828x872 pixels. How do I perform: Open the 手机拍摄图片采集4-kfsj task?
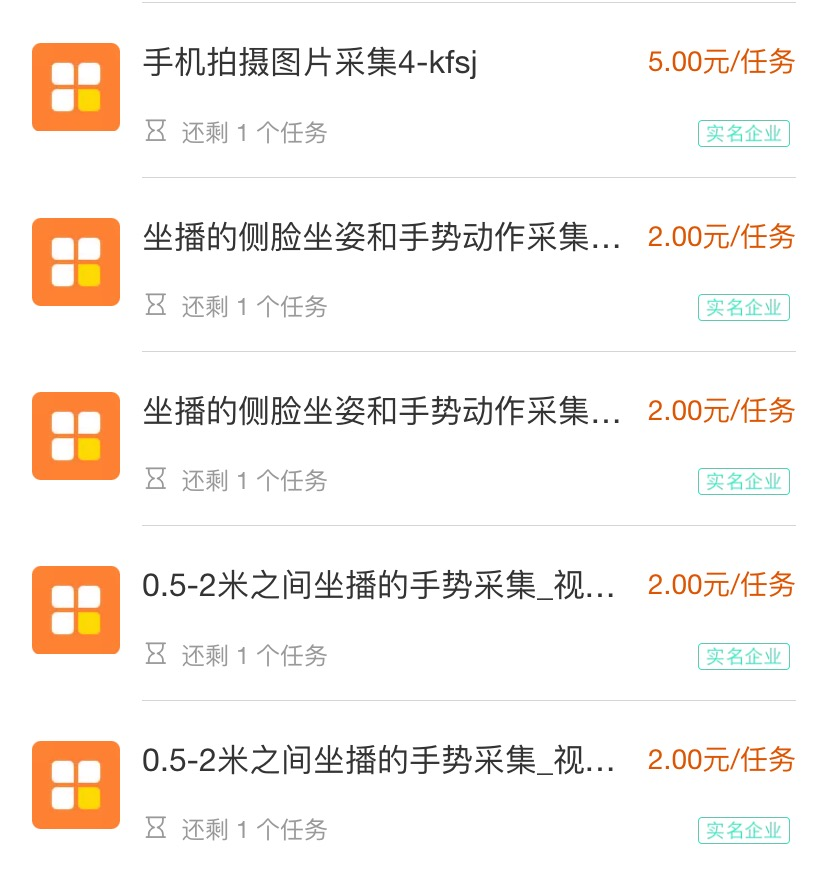coord(311,63)
